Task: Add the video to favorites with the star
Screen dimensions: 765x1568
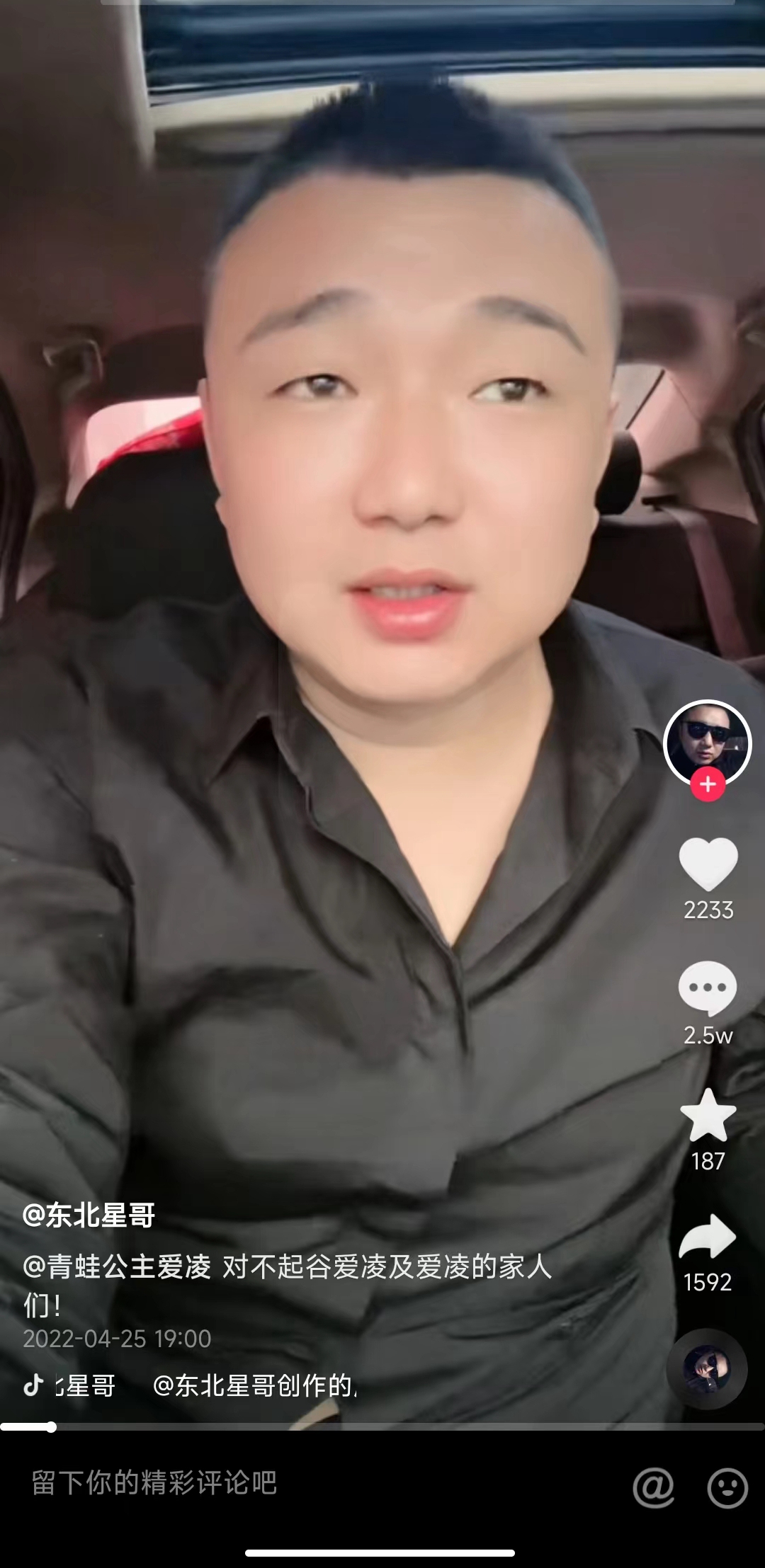Action: [x=708, y=1115]
